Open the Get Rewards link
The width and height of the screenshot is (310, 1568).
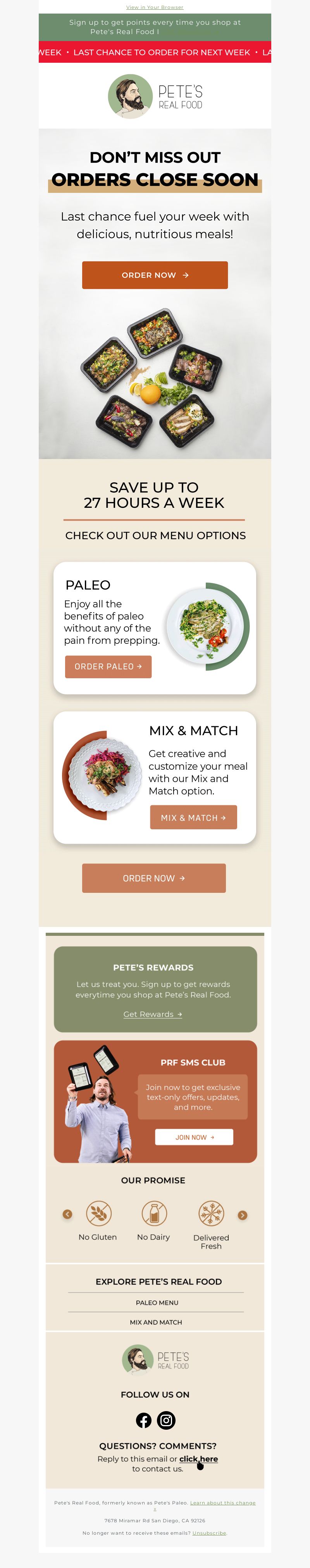coord(152,1014)
